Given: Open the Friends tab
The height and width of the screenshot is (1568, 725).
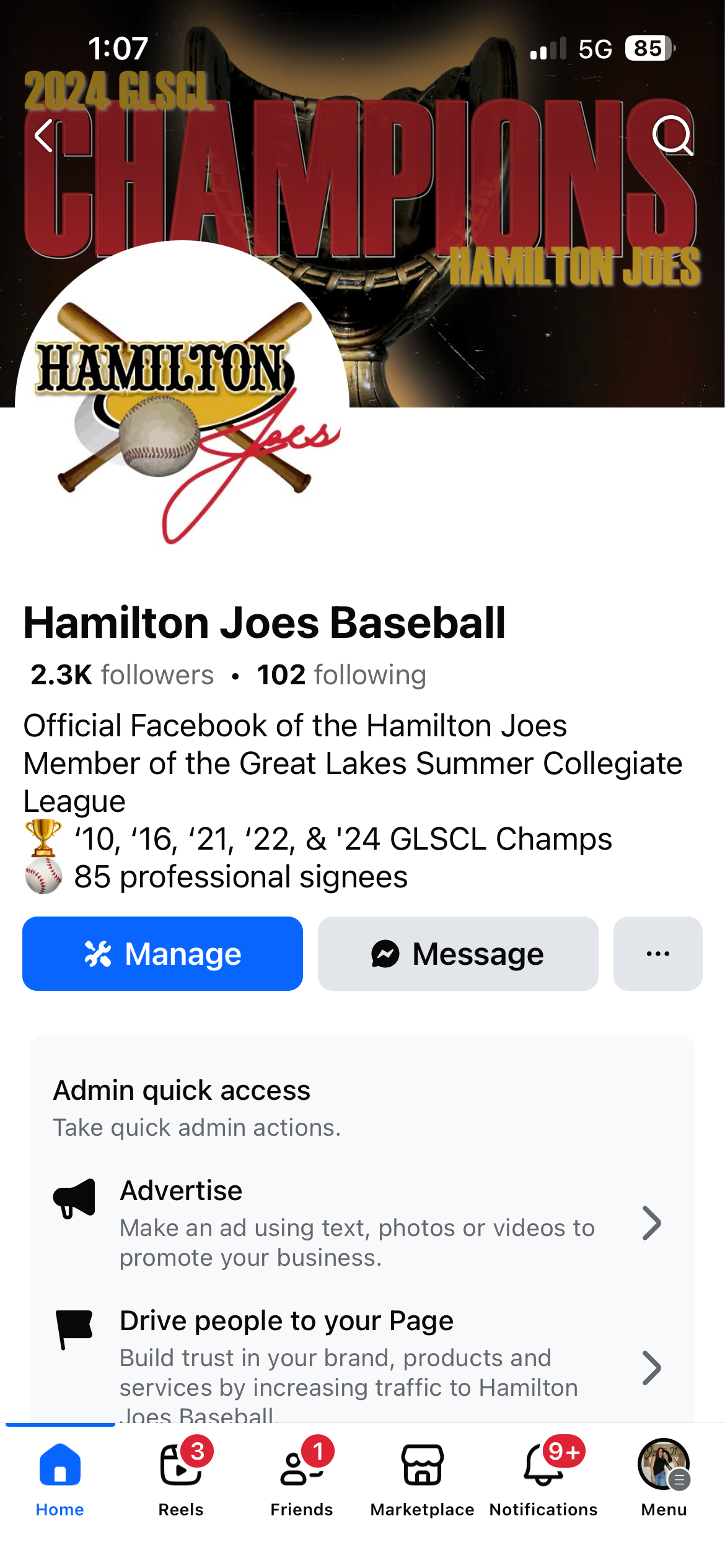Looking at the screenshot, I should point(301,1477).
